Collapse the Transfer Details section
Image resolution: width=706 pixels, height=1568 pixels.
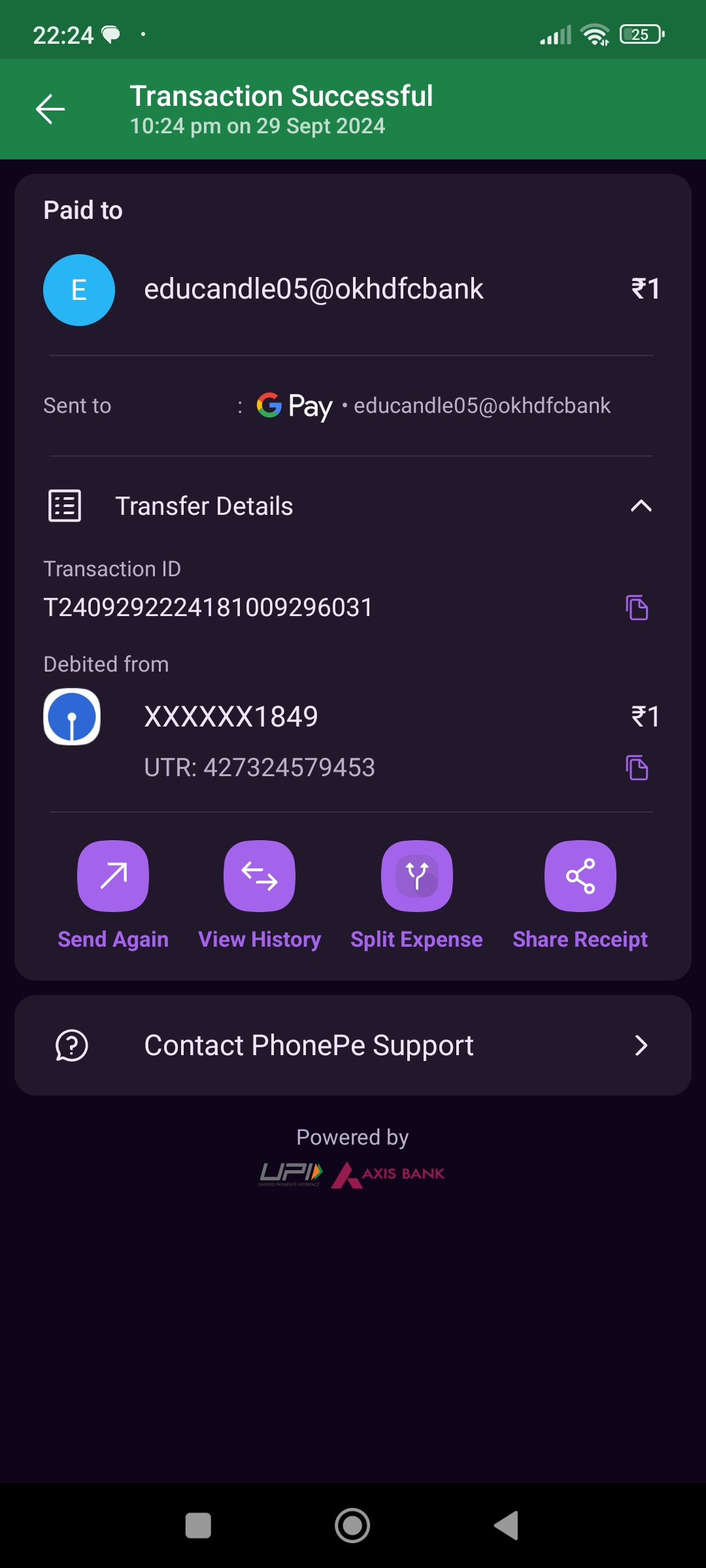coord(641,506)
